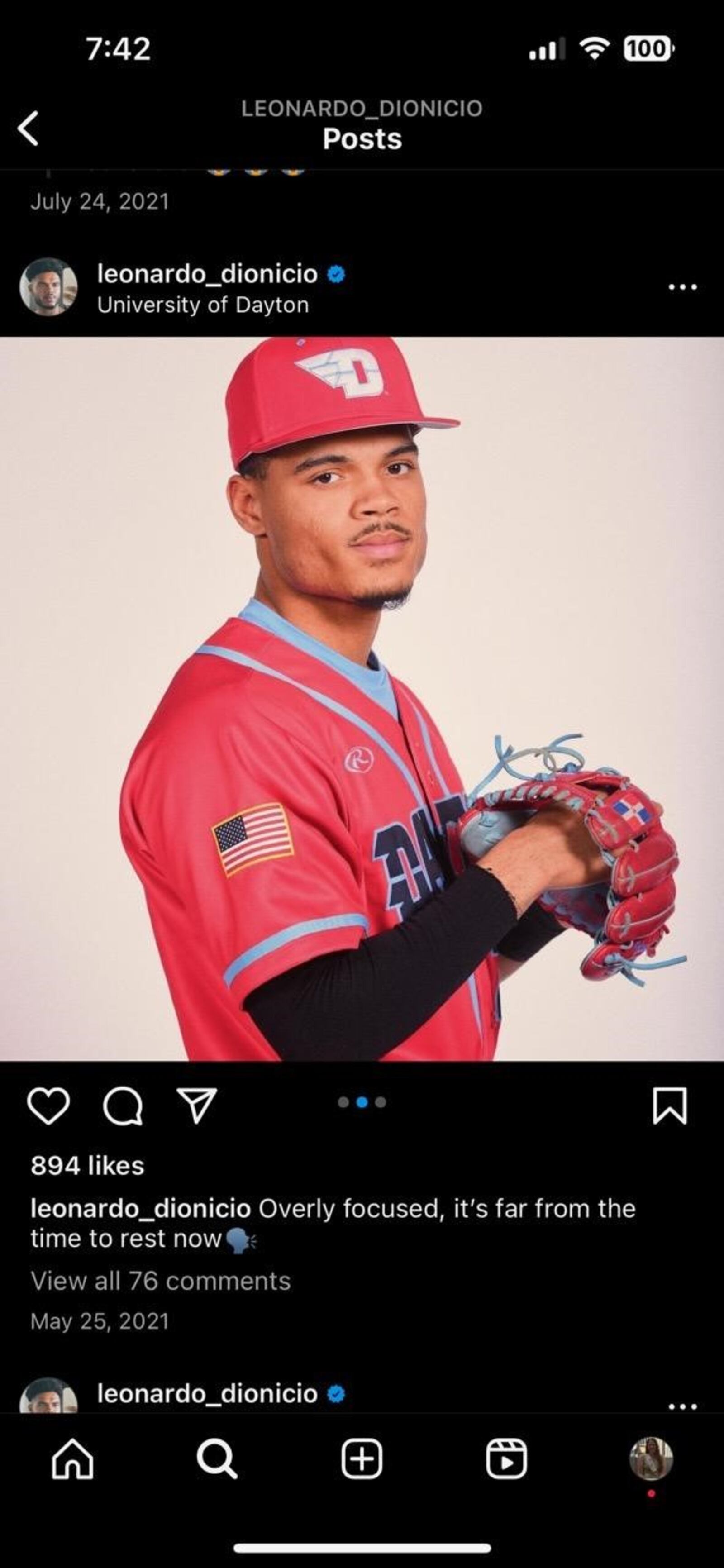
Task: Switch to the Search tab
Action: 217,1460
